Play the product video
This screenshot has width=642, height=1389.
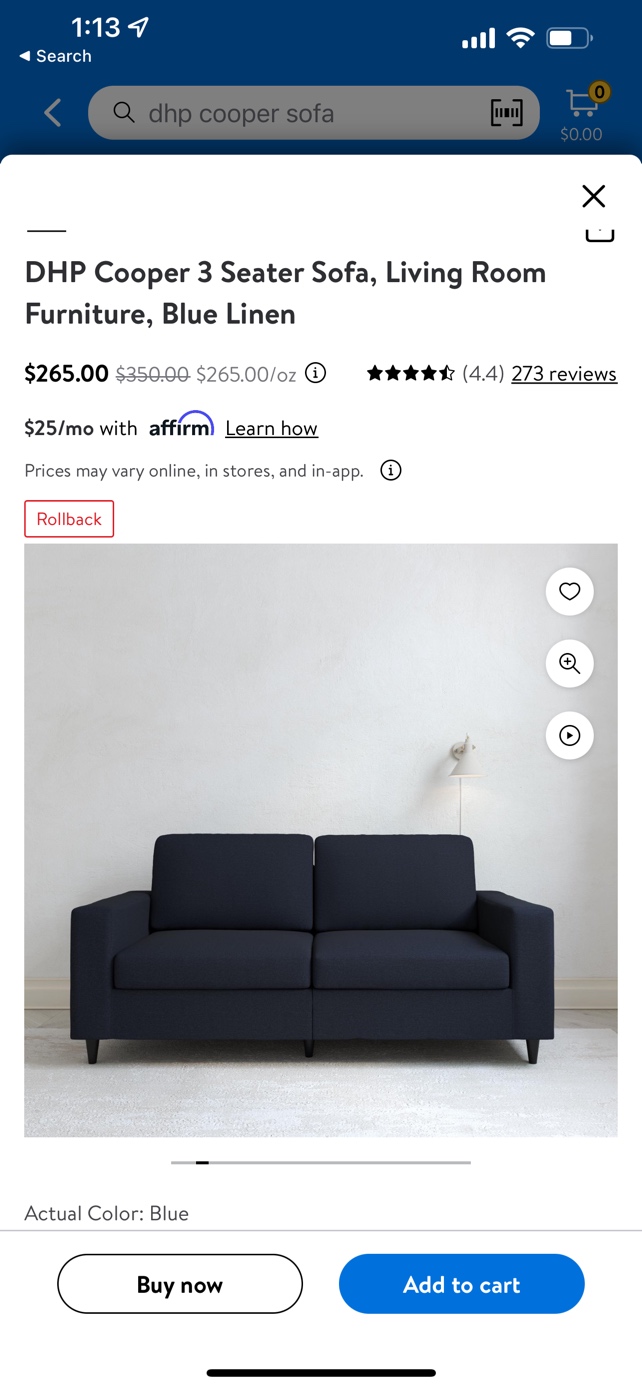tap(570, 735)
